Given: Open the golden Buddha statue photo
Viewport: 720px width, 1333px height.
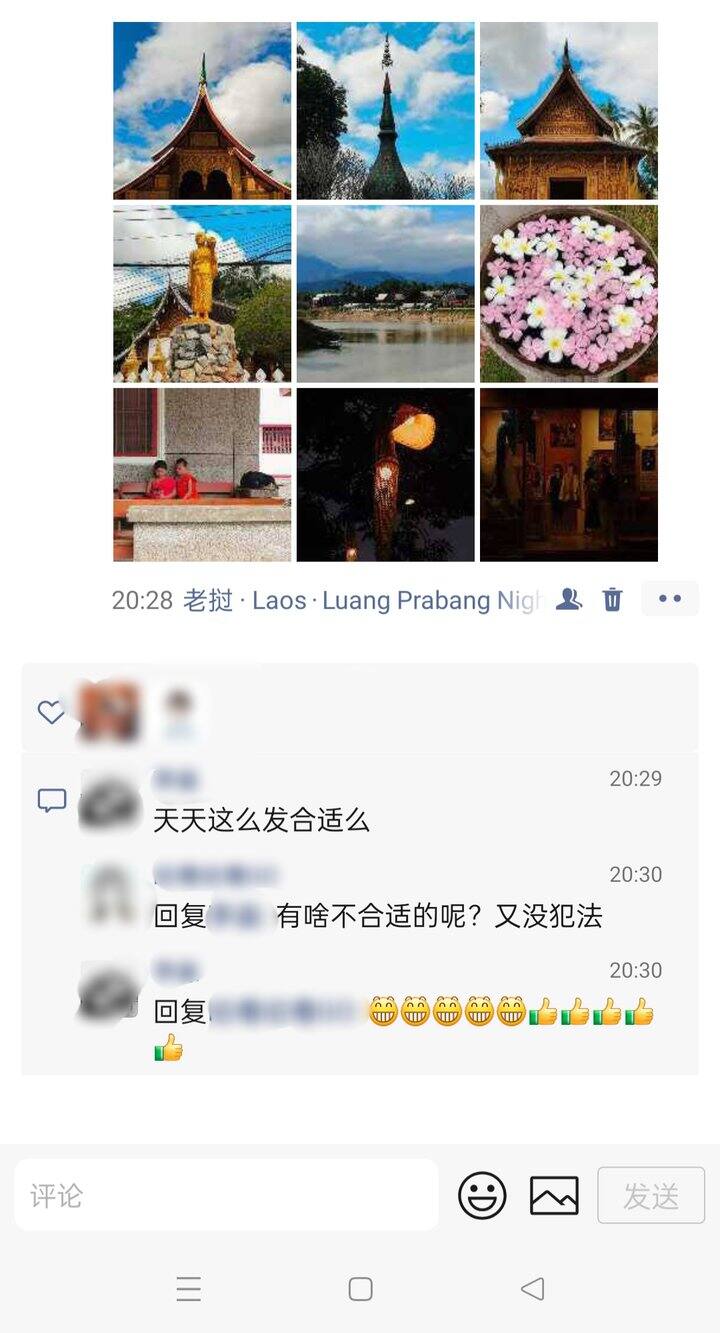Looking at the screenshot, I should (x=202, y=294).
